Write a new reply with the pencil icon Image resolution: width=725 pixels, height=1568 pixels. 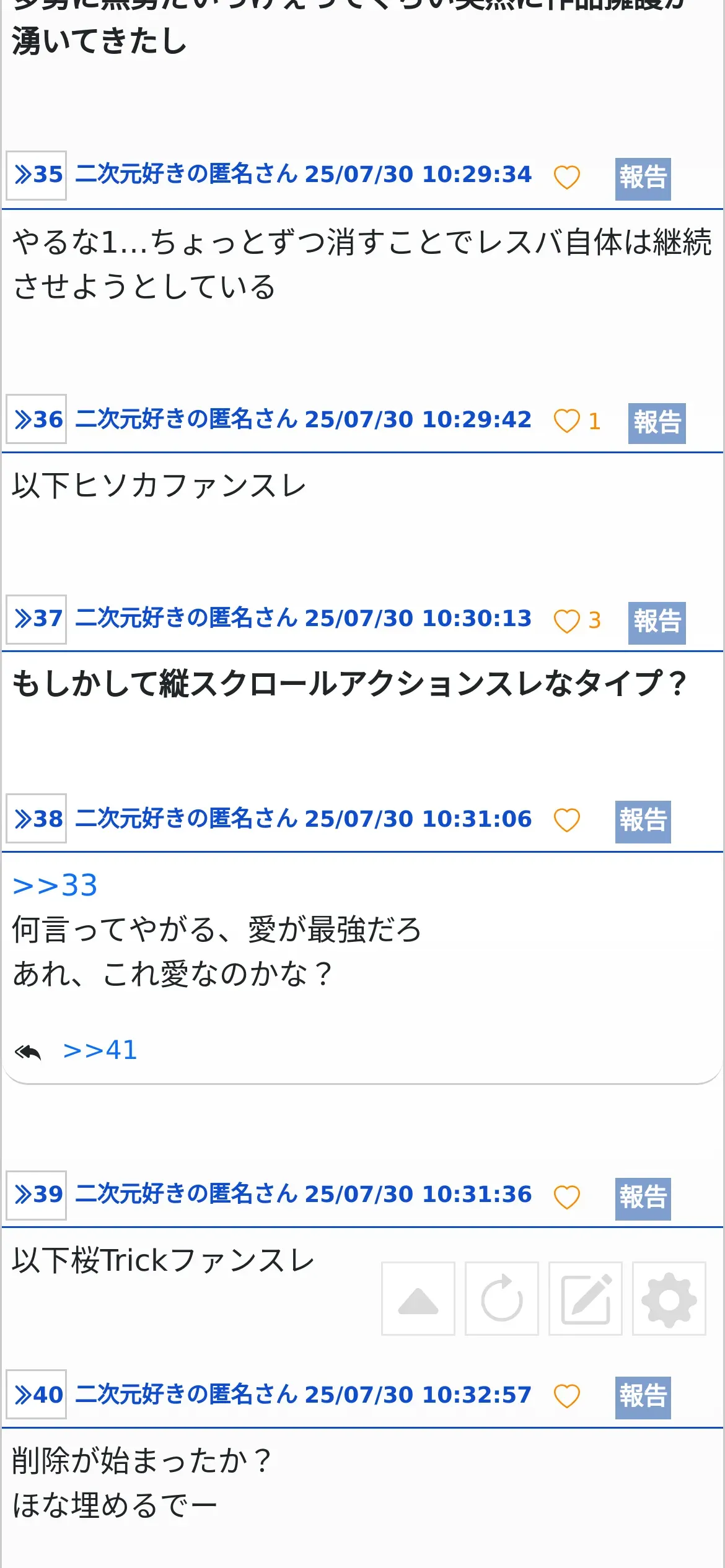pyautogui.click(x=586, y=1299)
